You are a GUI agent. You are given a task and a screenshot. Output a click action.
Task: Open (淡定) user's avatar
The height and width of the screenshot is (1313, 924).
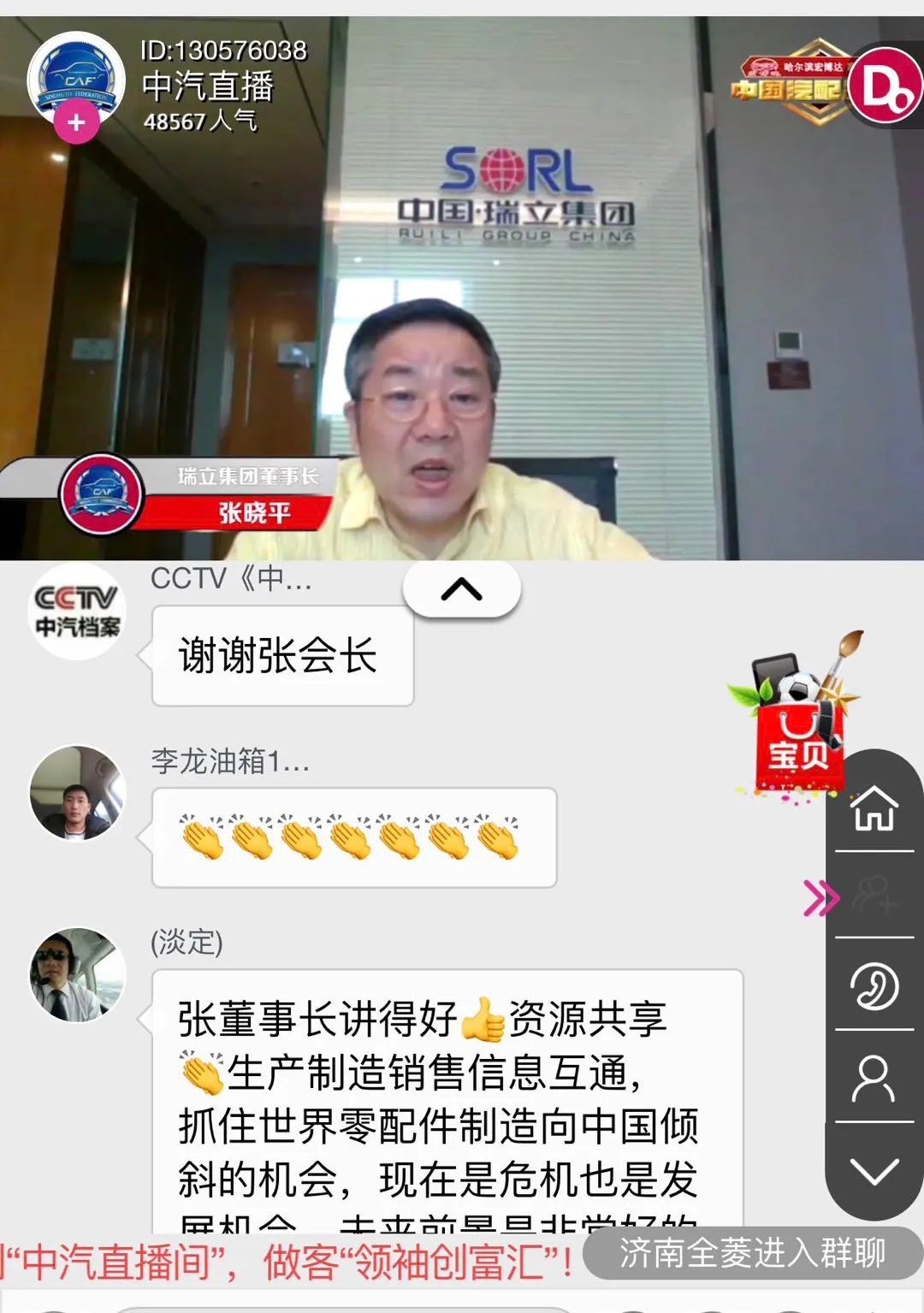pyautogui.click(x=77, y=975)
